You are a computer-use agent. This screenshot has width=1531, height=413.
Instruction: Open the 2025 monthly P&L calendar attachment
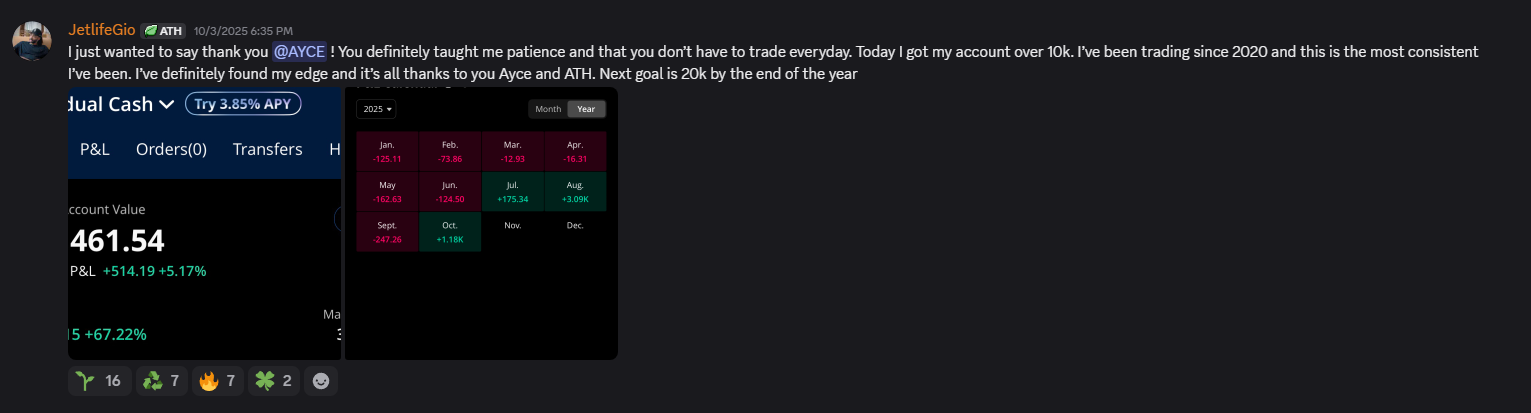[x=481, y=223]
